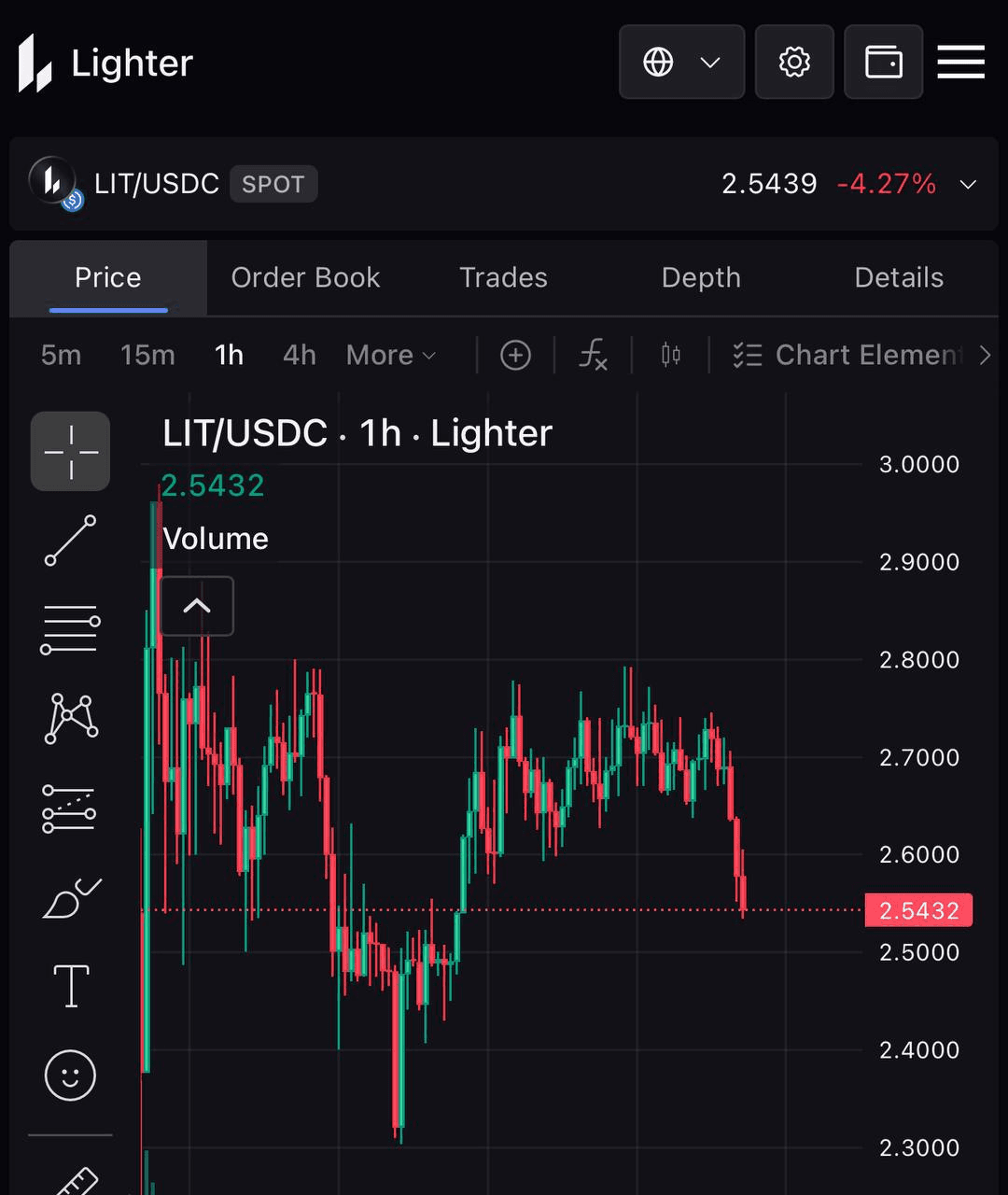Switch to the Details tab
Viewport: 1008px width, 1195px height.
899,277
